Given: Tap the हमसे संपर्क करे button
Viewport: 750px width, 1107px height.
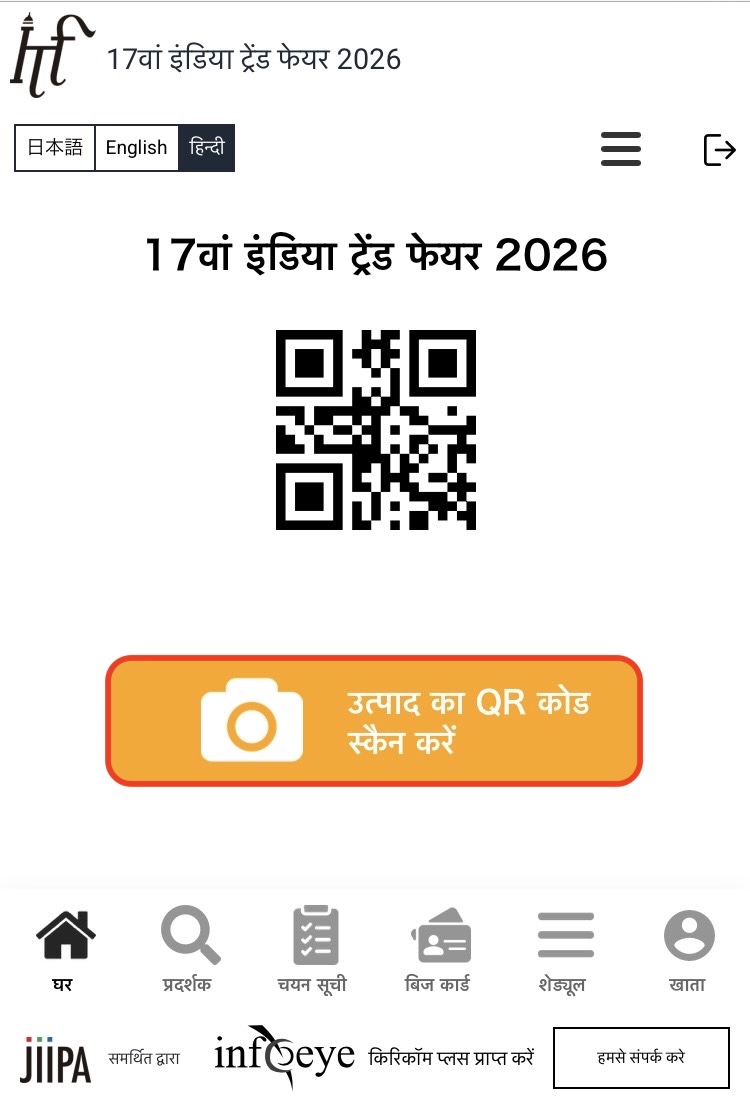Looking at the screenshot, I should [x=641, y=1057].
